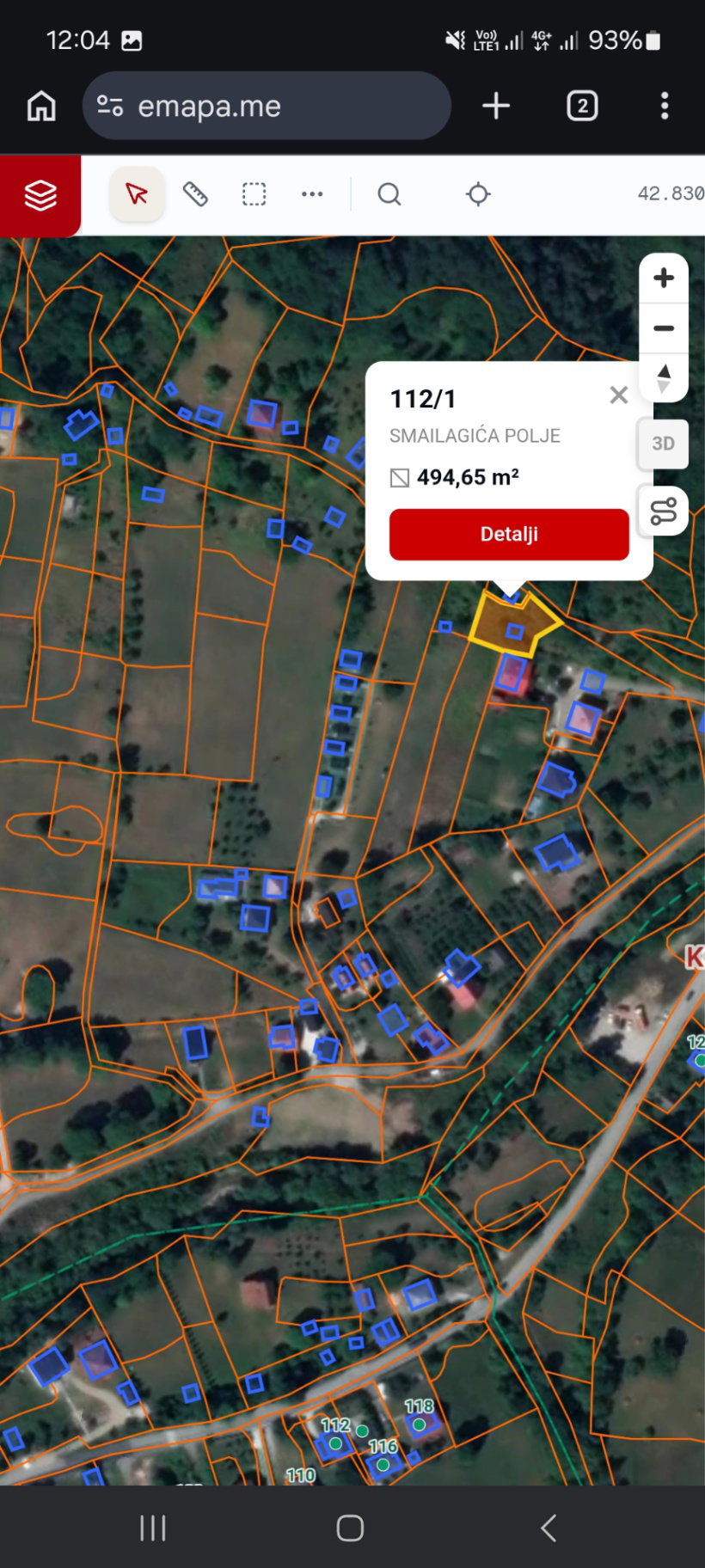Open a new browser tab
The width and height of the screenshot is (705, 1568).
click(496, 106)
